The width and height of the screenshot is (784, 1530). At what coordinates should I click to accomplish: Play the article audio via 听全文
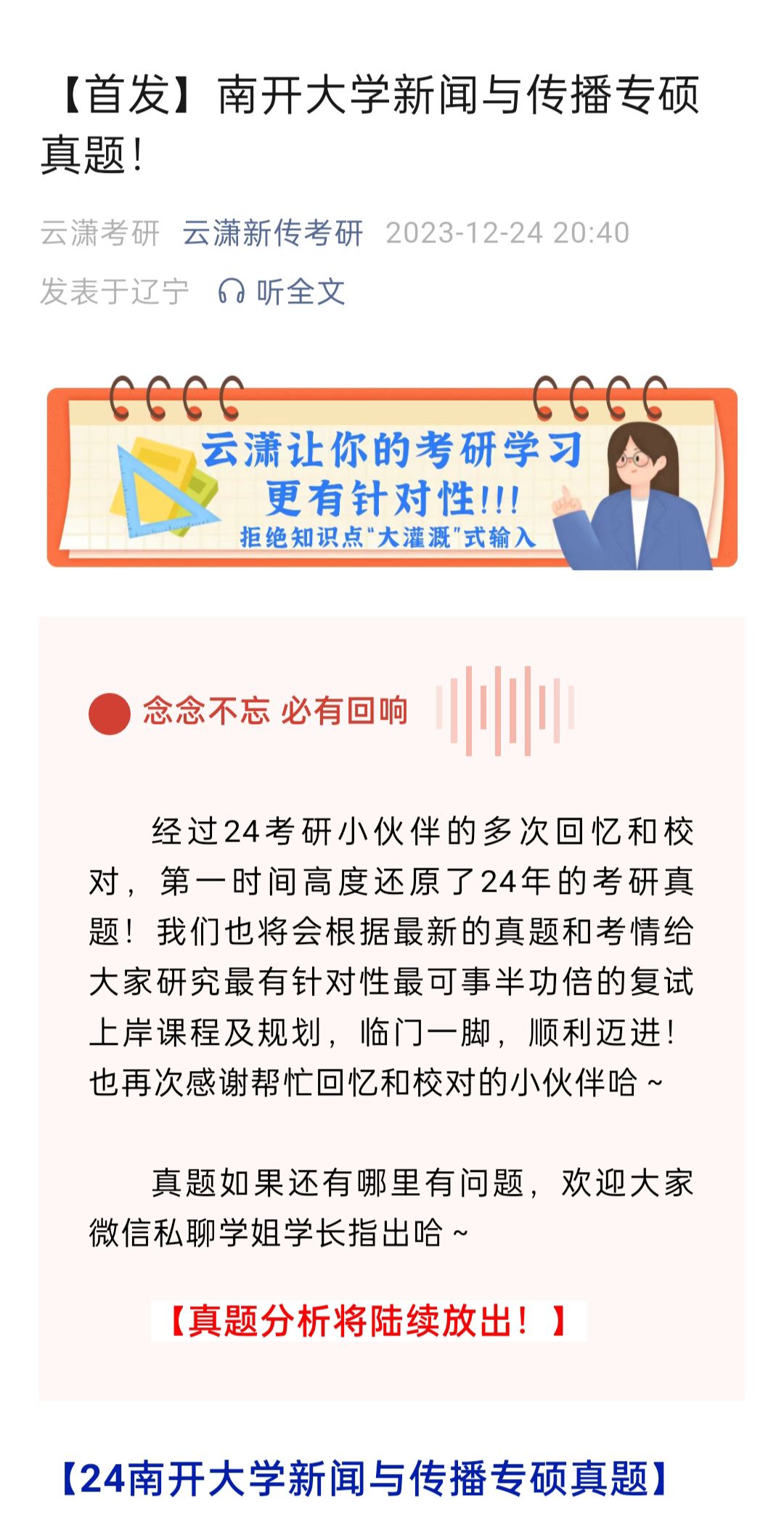[x=282, y=292]
